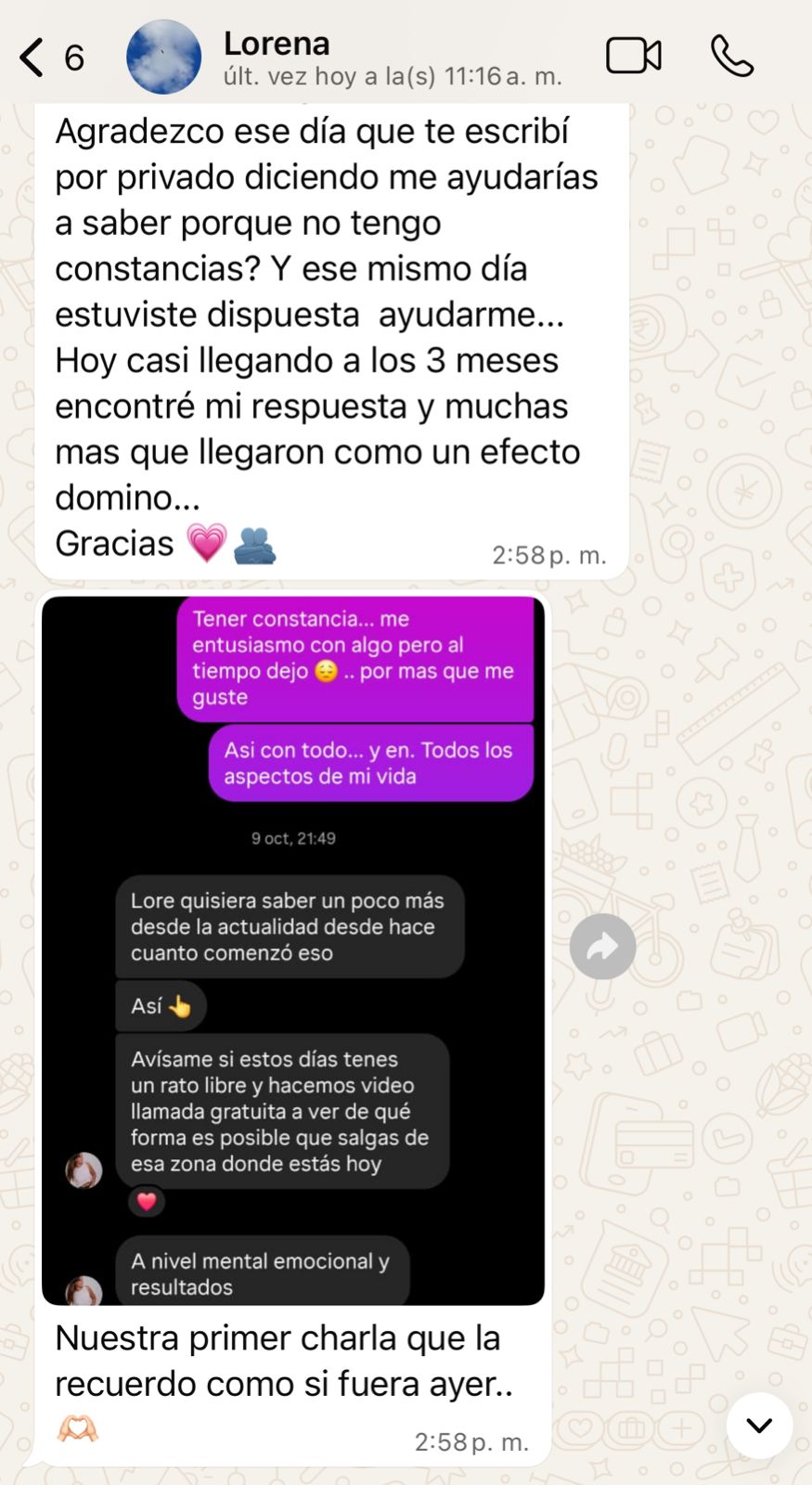
Task: Forward the screenshot image message
Action: 602,947
